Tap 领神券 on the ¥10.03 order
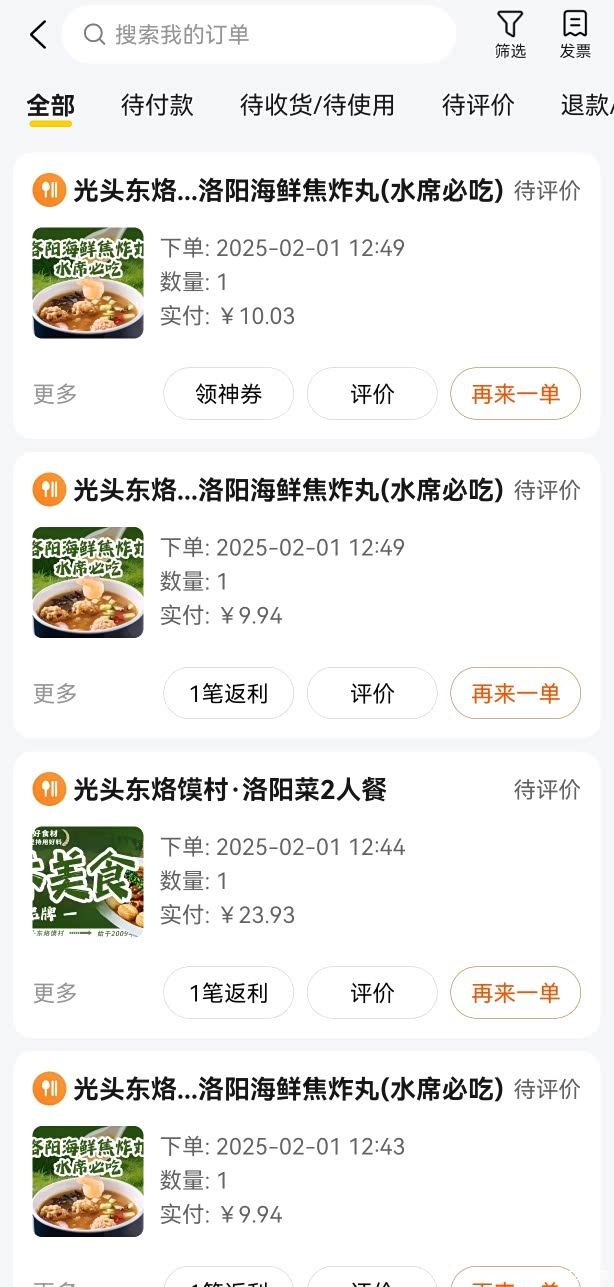The height and width of the screenshot is (1287, 614). (x=228, y=394)
